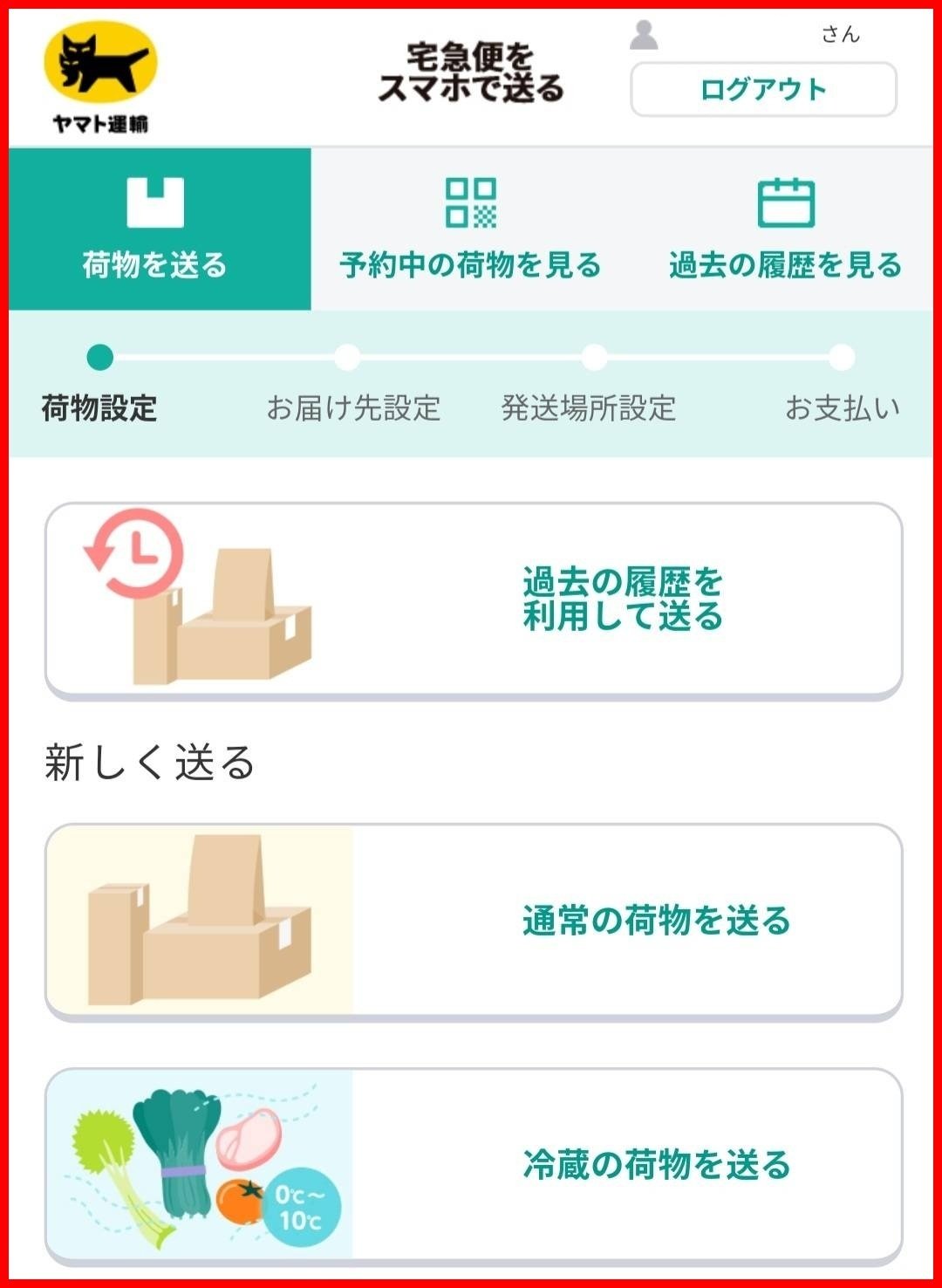Screen dimensions: 942x1288
Task: Click the 発送場所設定 step circle
Action: 594,355
